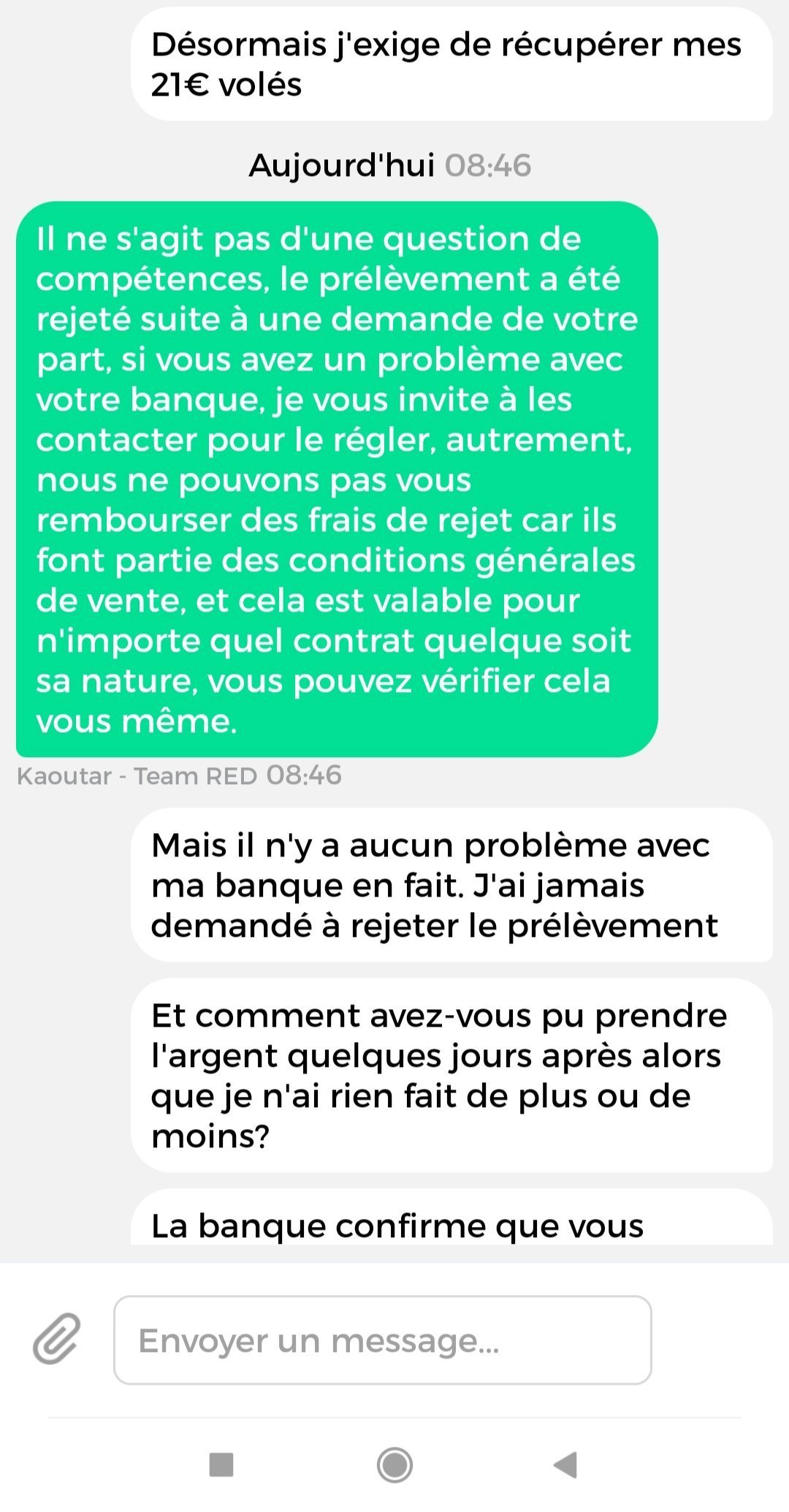789x1512 pixels.
Task: Tap the paperclip attachment icon
Action: (x=57, y=1339)
